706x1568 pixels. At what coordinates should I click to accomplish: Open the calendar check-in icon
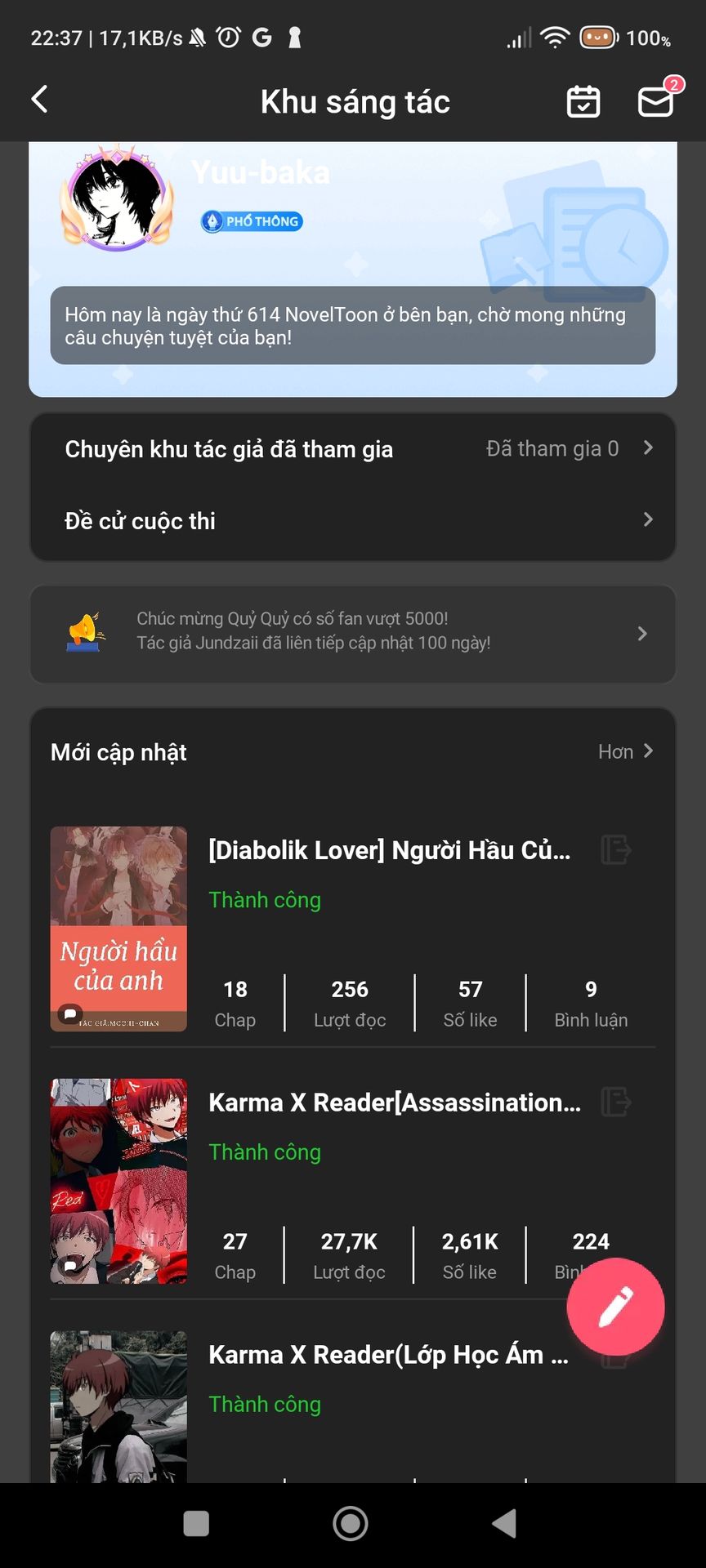[x=583, y=101]
